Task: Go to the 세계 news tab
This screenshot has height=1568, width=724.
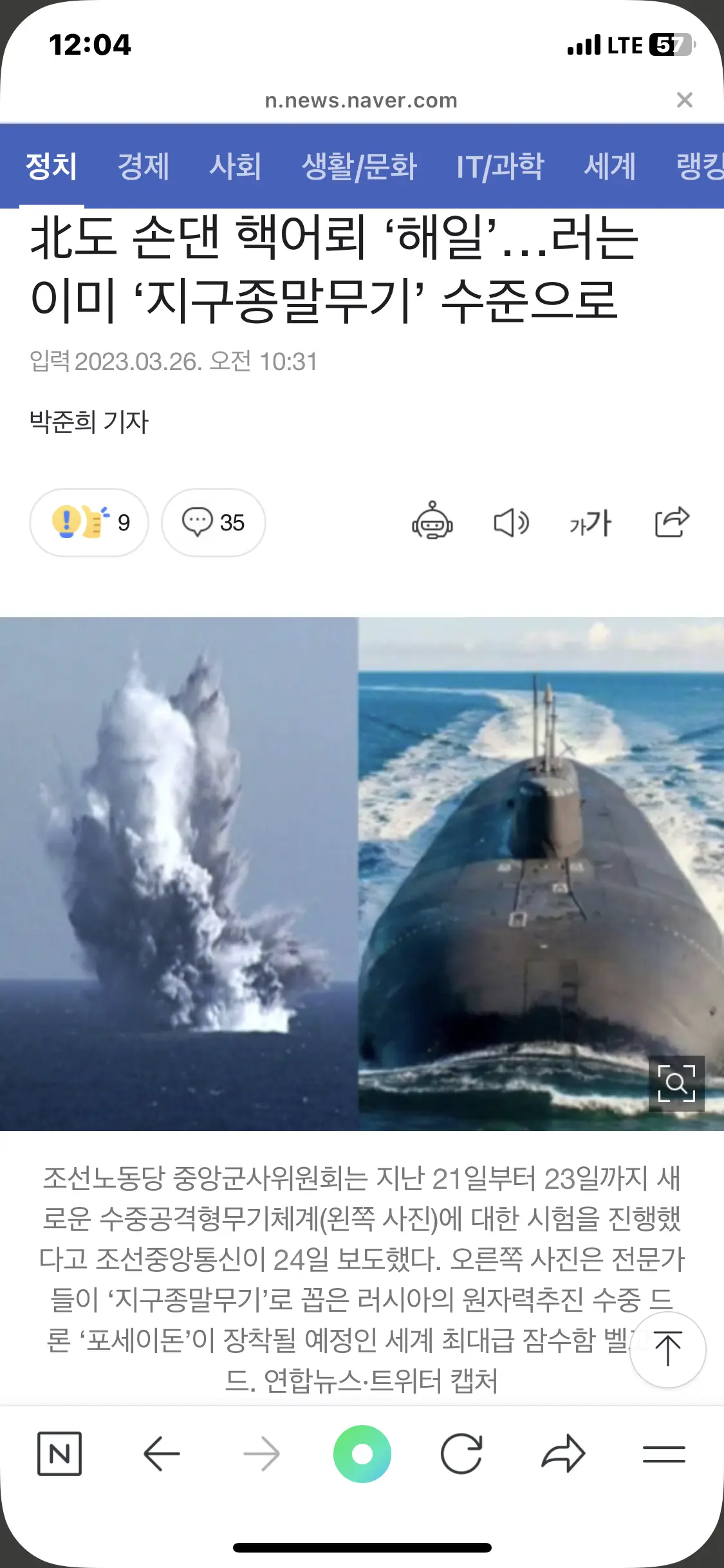Action: (609, 166)
